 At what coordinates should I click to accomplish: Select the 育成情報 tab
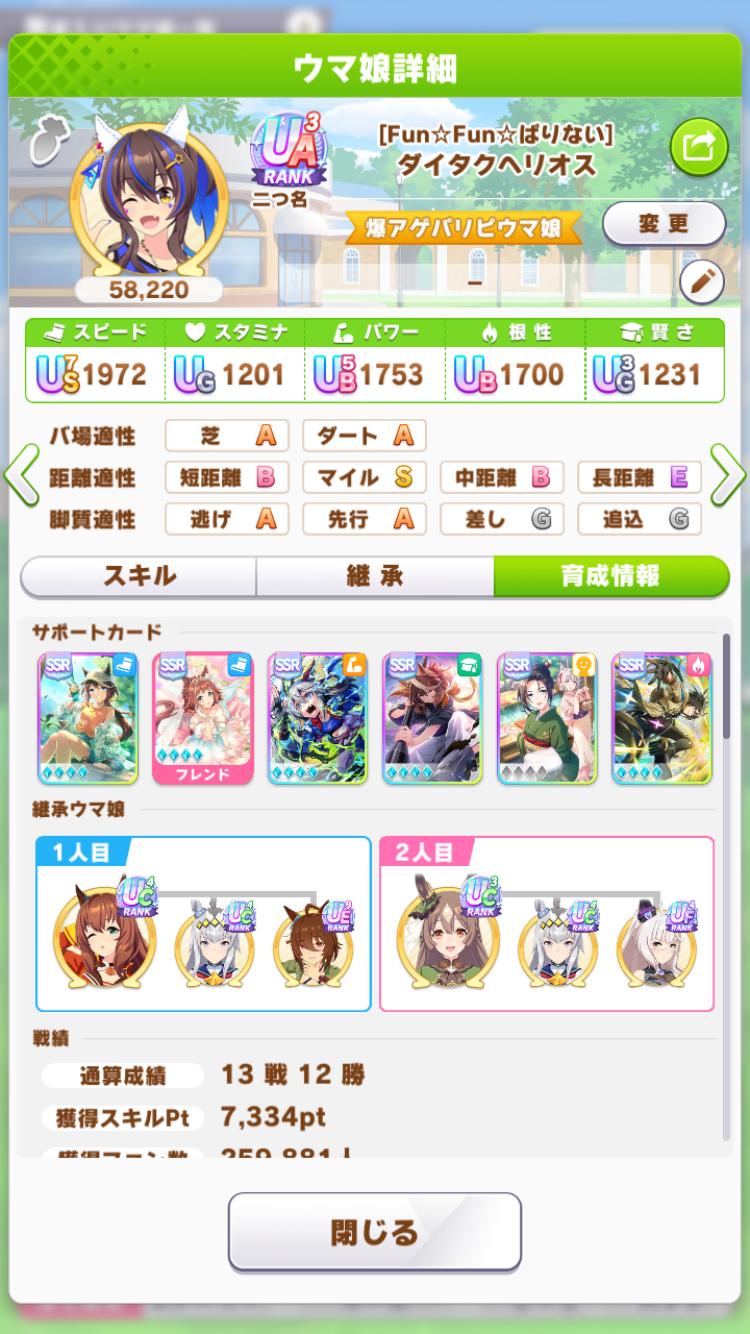coord(610,576)
